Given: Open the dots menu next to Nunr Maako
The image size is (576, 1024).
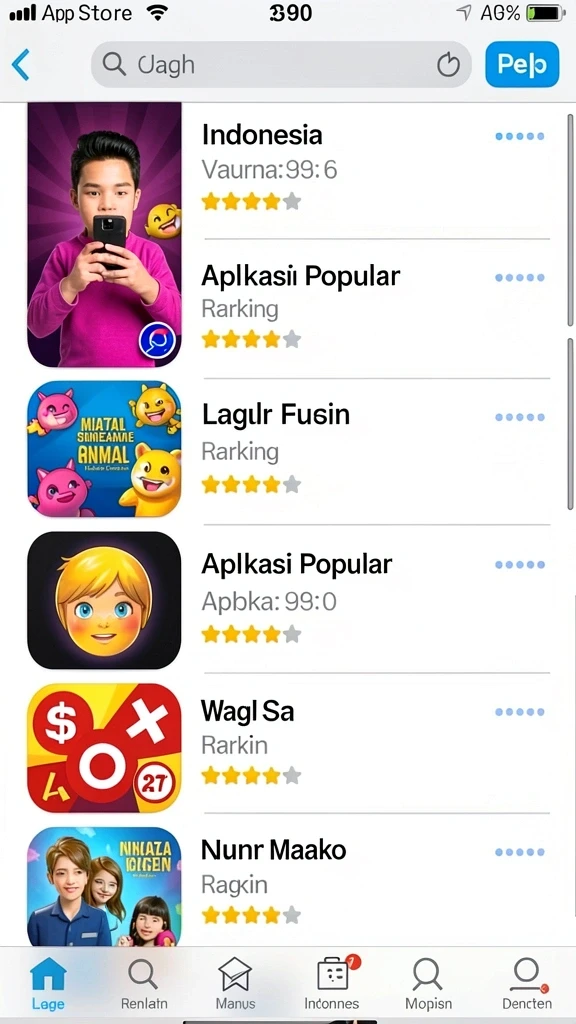Looking at the screenshot, I should click(x=520, y=852).
